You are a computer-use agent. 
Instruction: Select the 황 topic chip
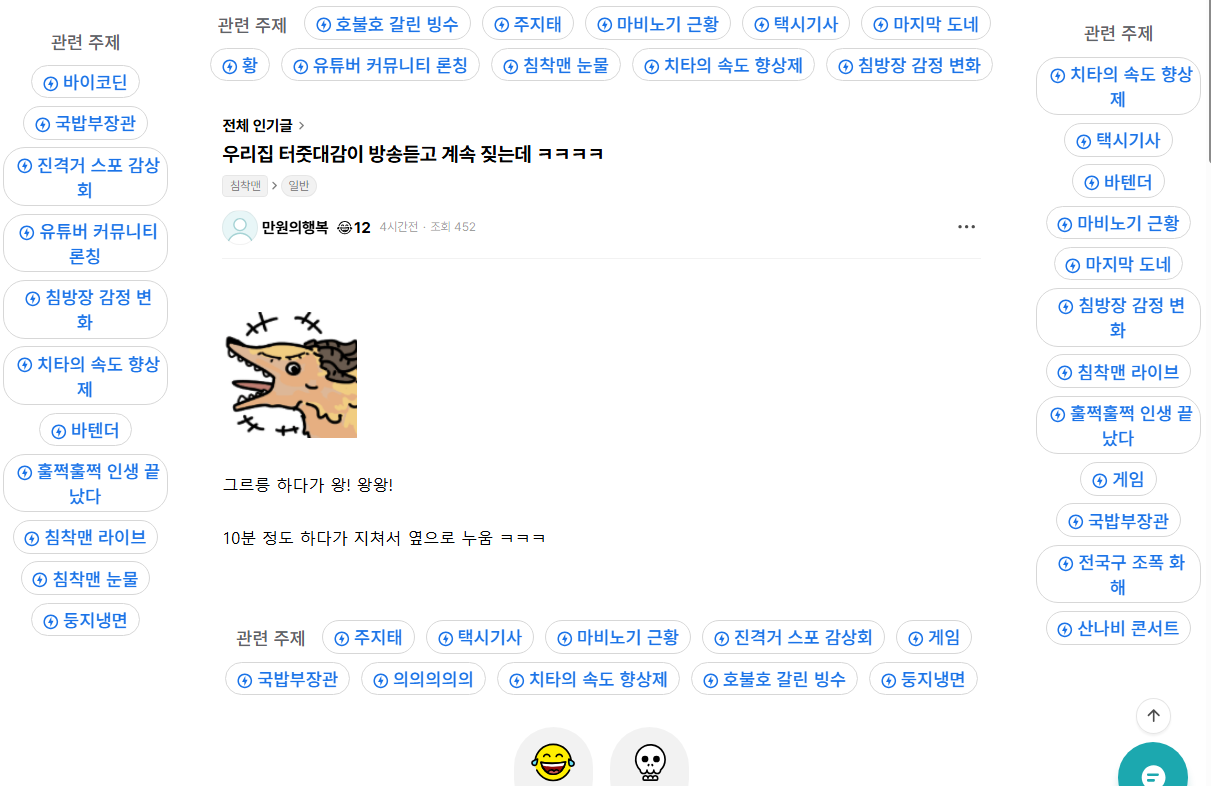click(240, 66)
